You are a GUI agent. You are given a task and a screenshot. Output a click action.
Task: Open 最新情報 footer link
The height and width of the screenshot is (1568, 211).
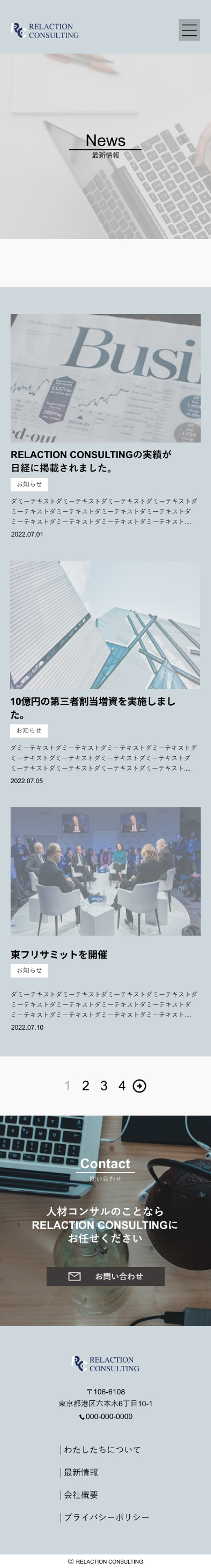tap(81, 1472)
